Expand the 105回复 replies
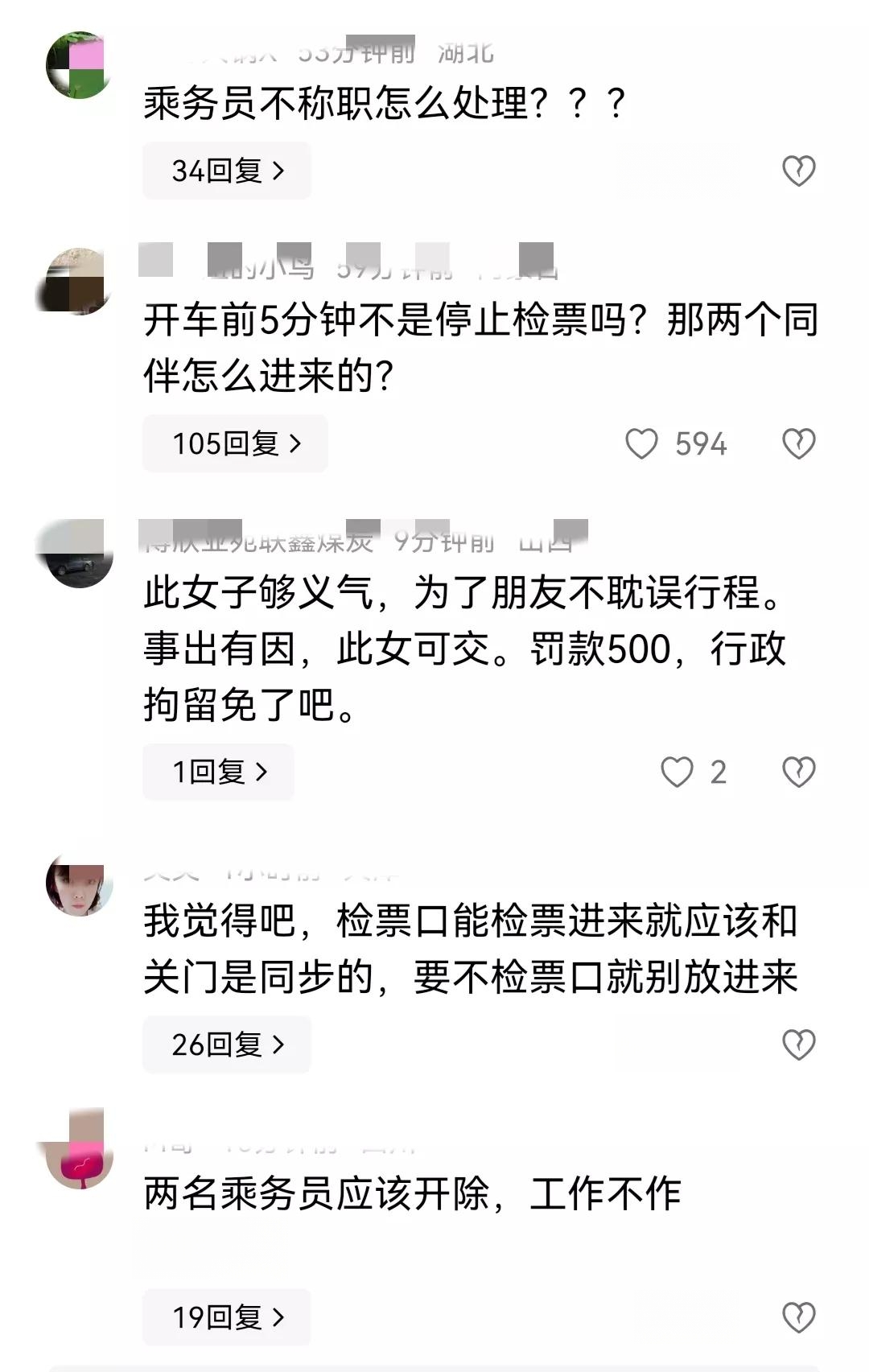Viewport: 869px width, 1372px height. (x=235, y=443)
